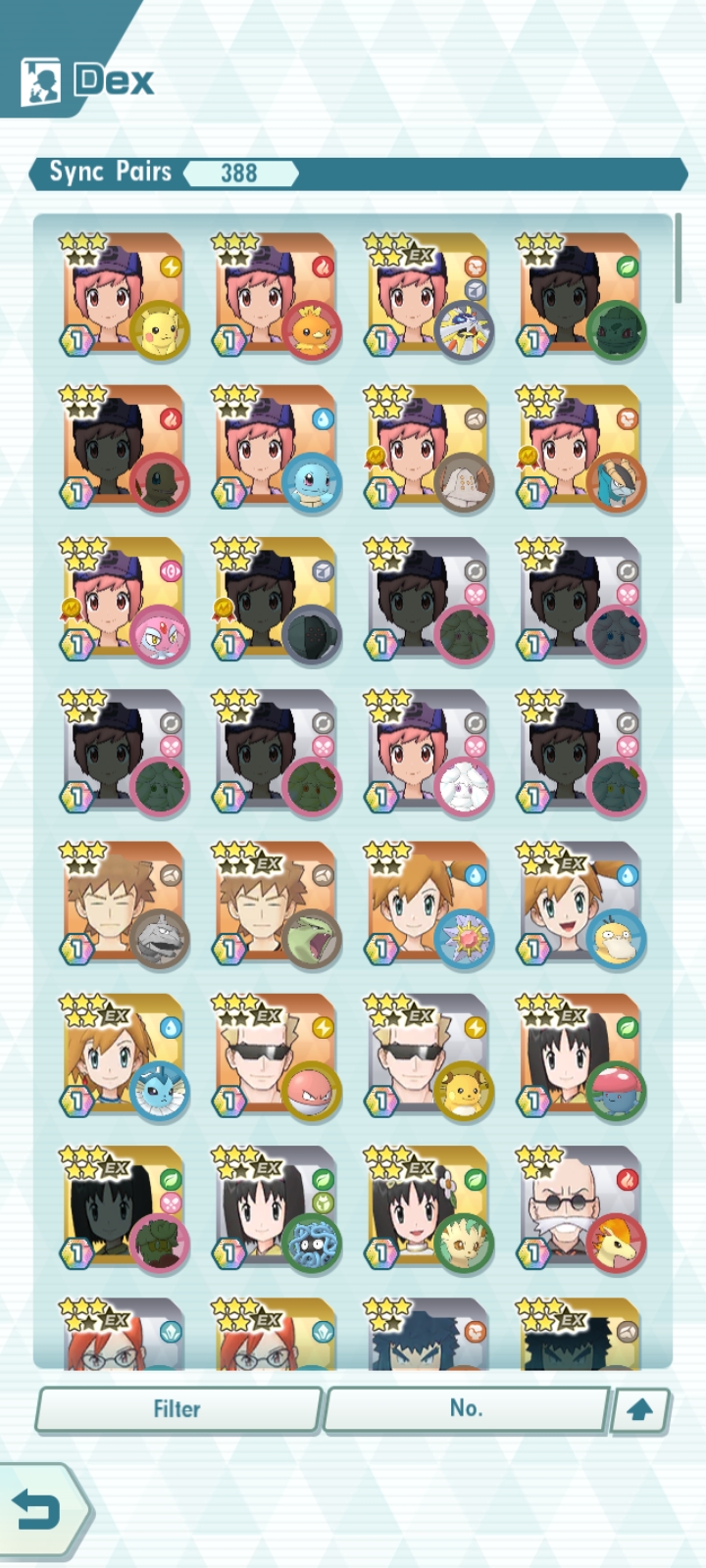The image size is (706, 1568).
Task: Open the sync pair with white Alcremie
Action: [429, 752]
